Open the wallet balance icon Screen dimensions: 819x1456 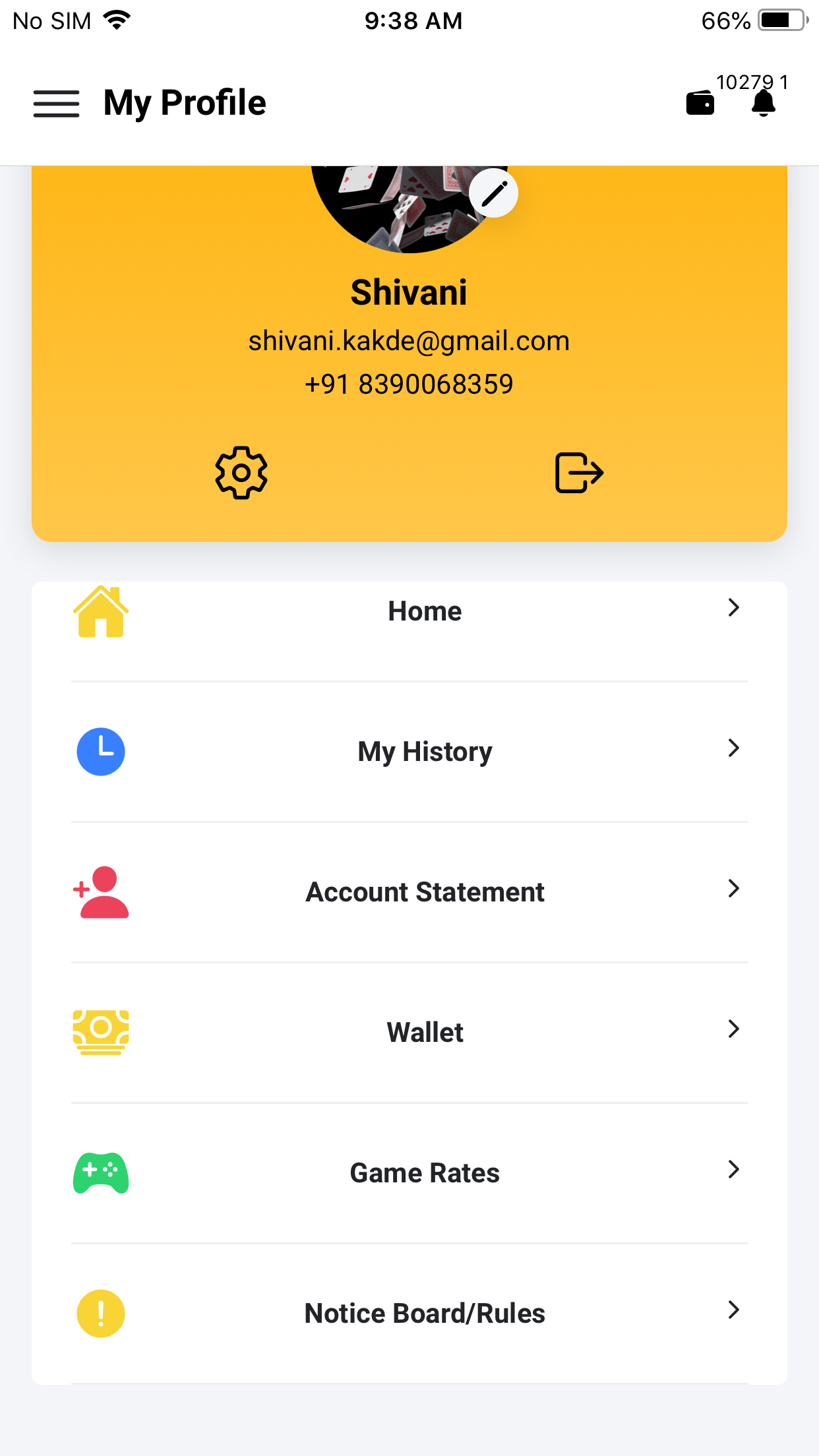[x=700, y=103]
